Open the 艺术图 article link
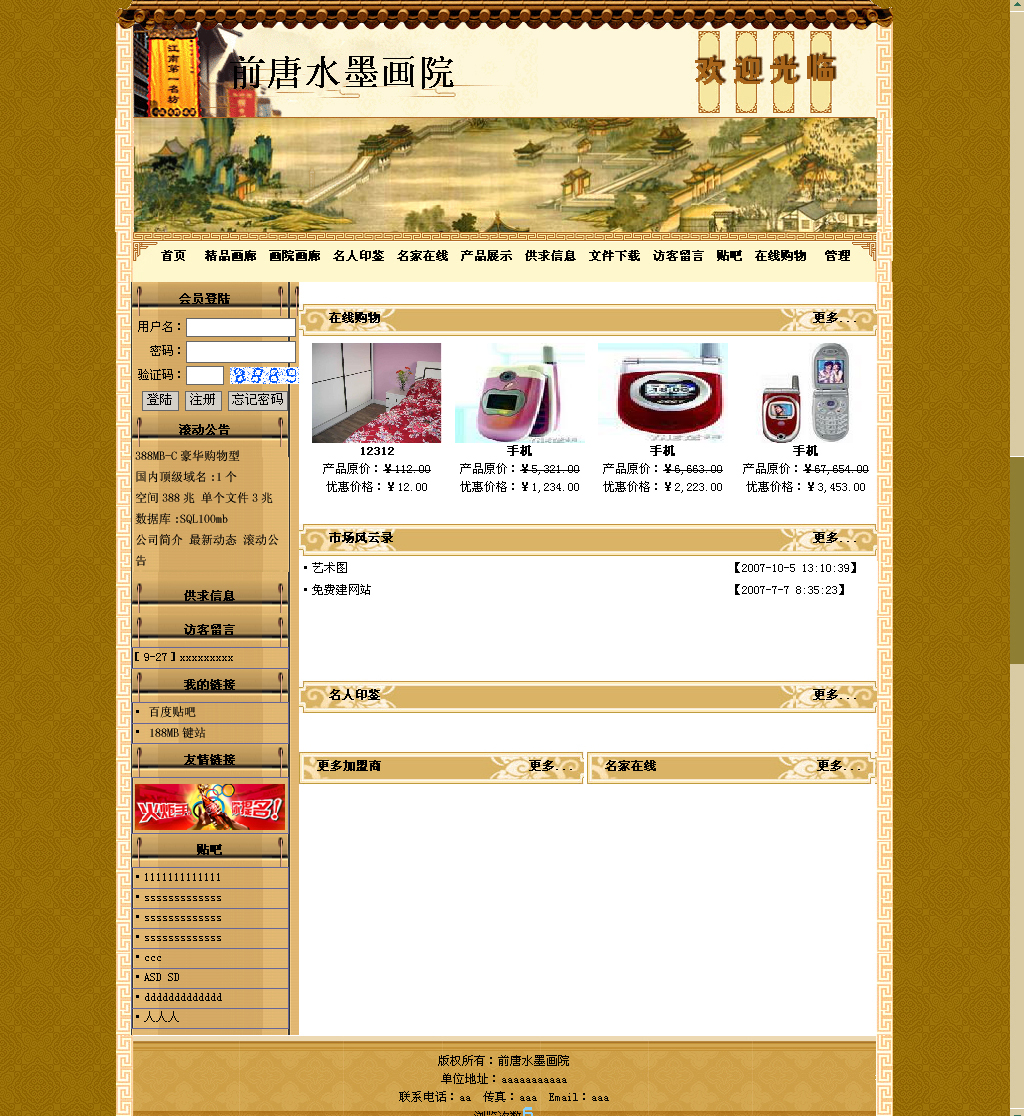The height and width of the screenshot is (1116, 1024). click(329, 568)
